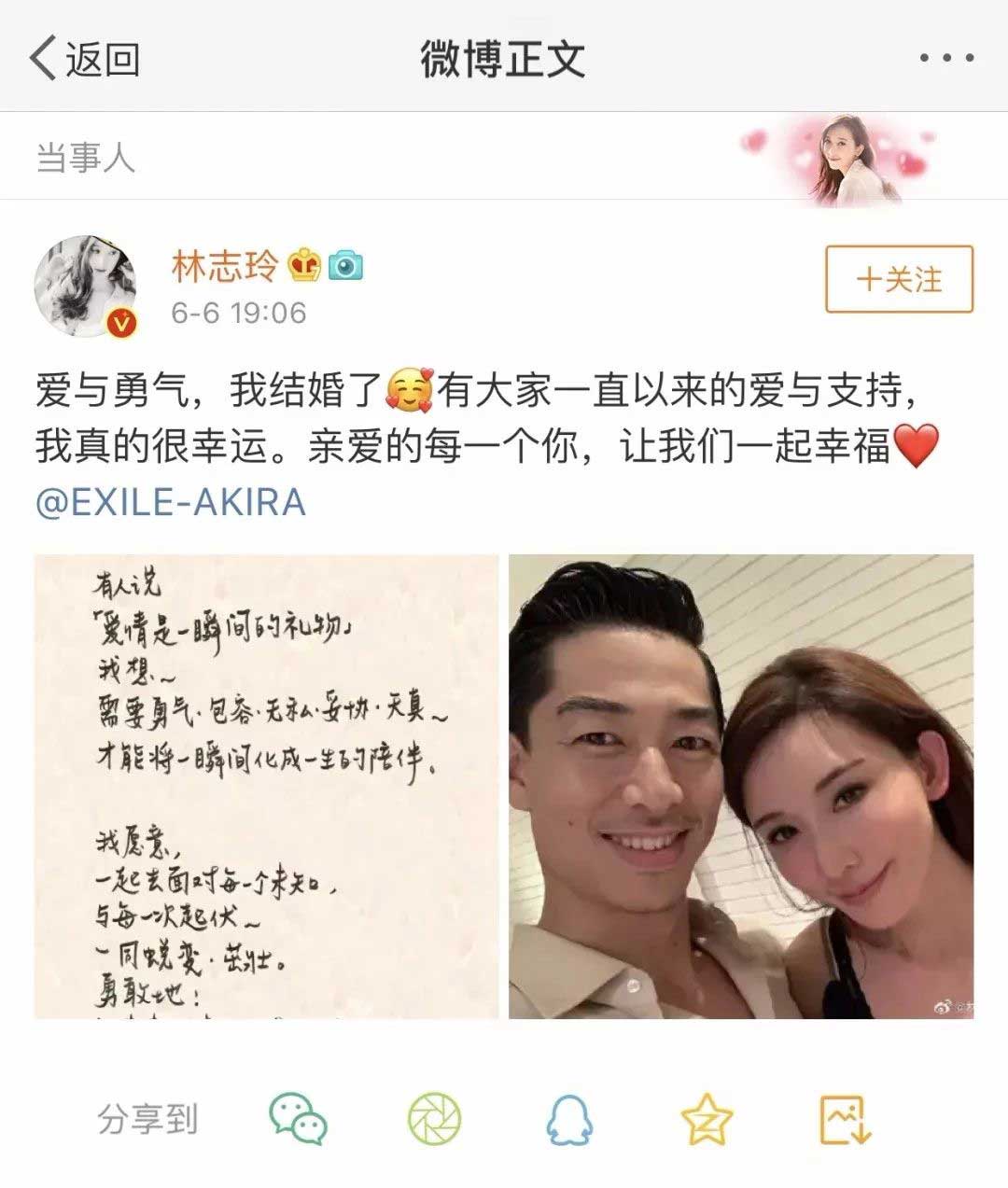The height and width of the screenshot is (1188, 1008).
Task: Share post to QQ
Action: point(569,1119)
